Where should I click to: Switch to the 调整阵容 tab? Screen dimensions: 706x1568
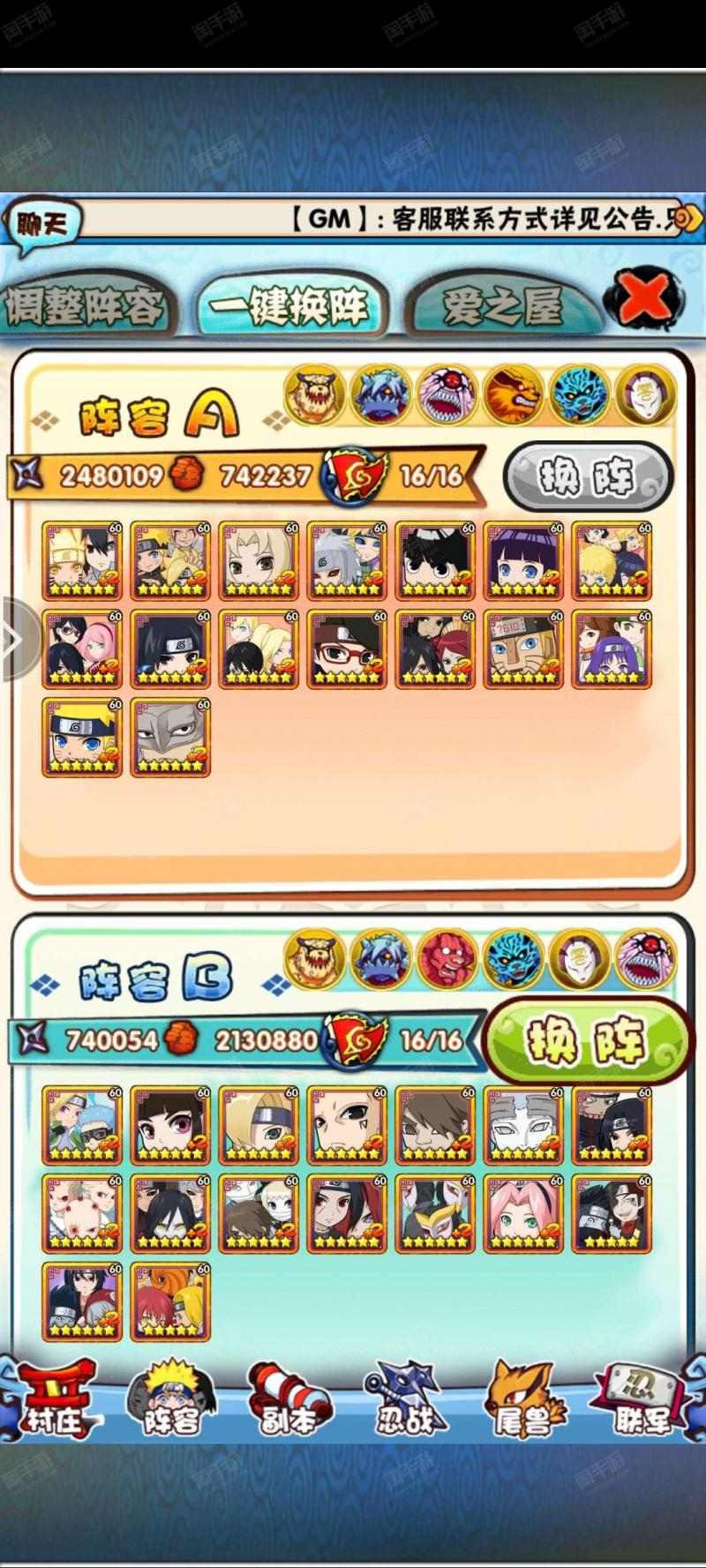[87, 305]
